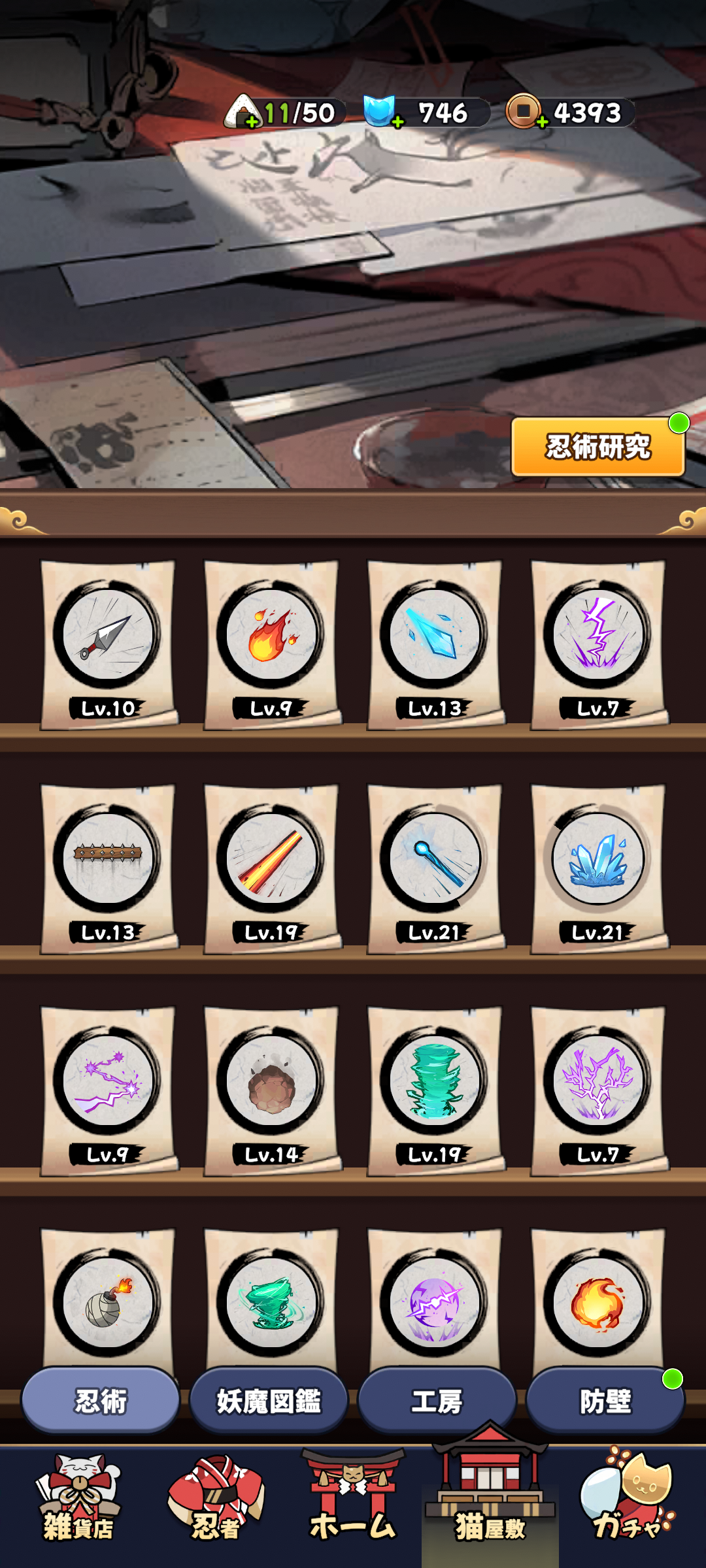Open the ice crystal scroll Lv.21
706x1568 pixels.
pos(599,869)
